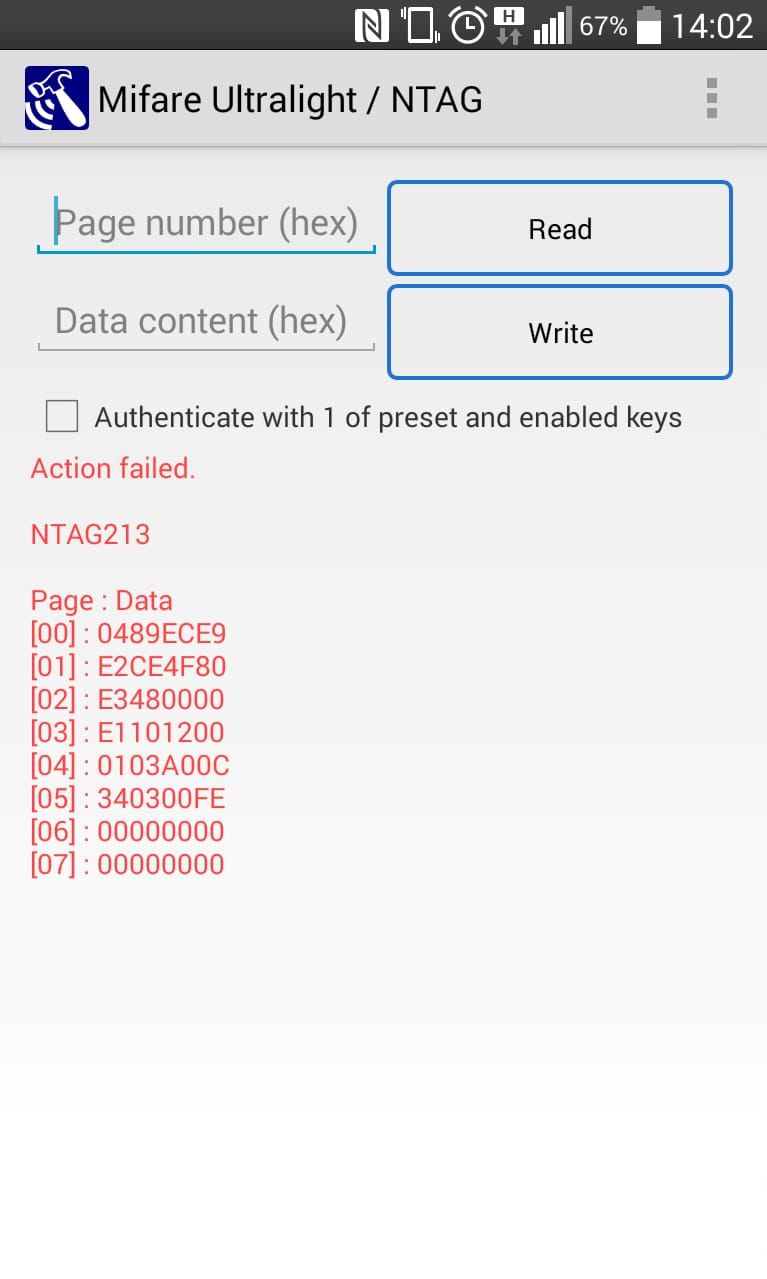Tap the Write button
Image resolution: width=767 pixels, height=1279 pixels.
click(560, 333)
